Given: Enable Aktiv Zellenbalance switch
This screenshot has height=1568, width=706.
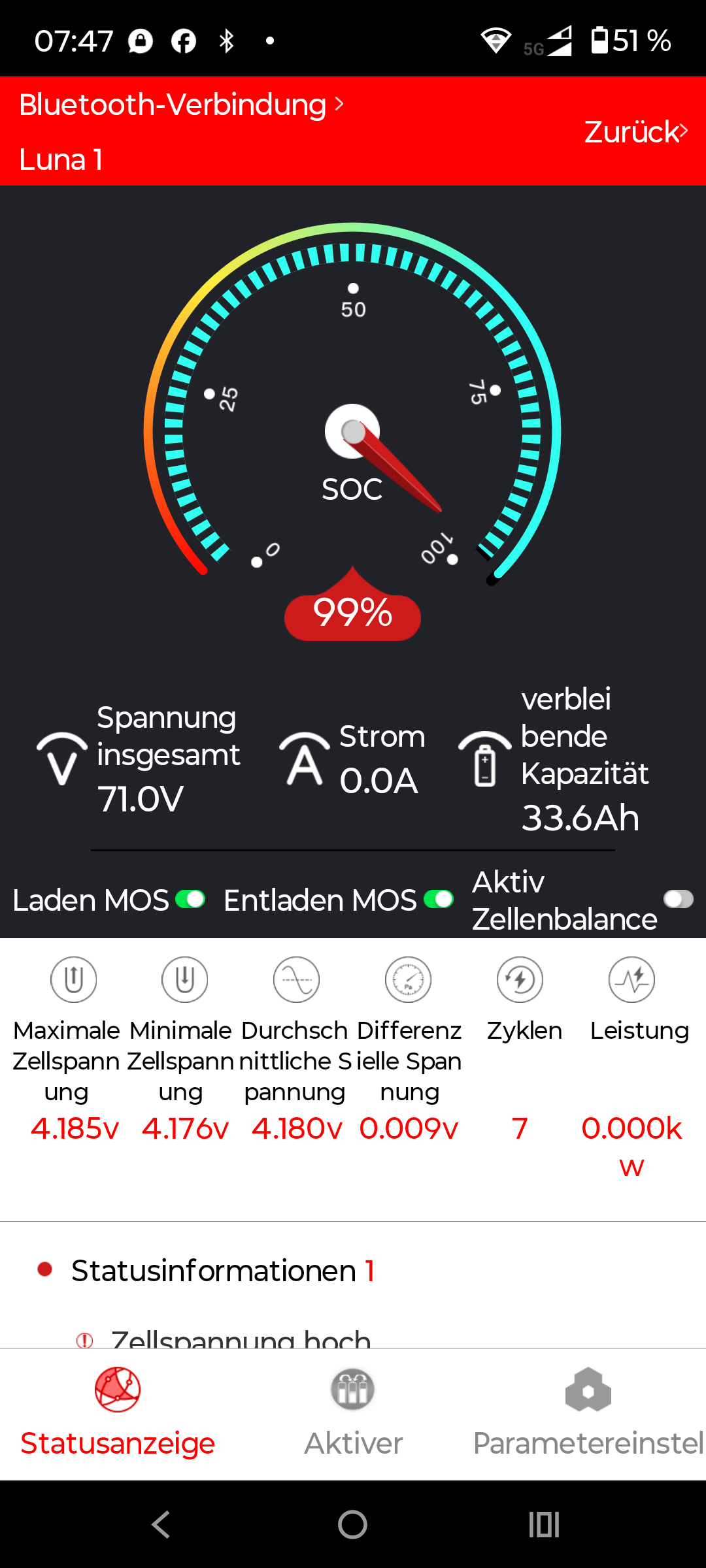Looking at the screenshot, I should [x=678, y=900].
